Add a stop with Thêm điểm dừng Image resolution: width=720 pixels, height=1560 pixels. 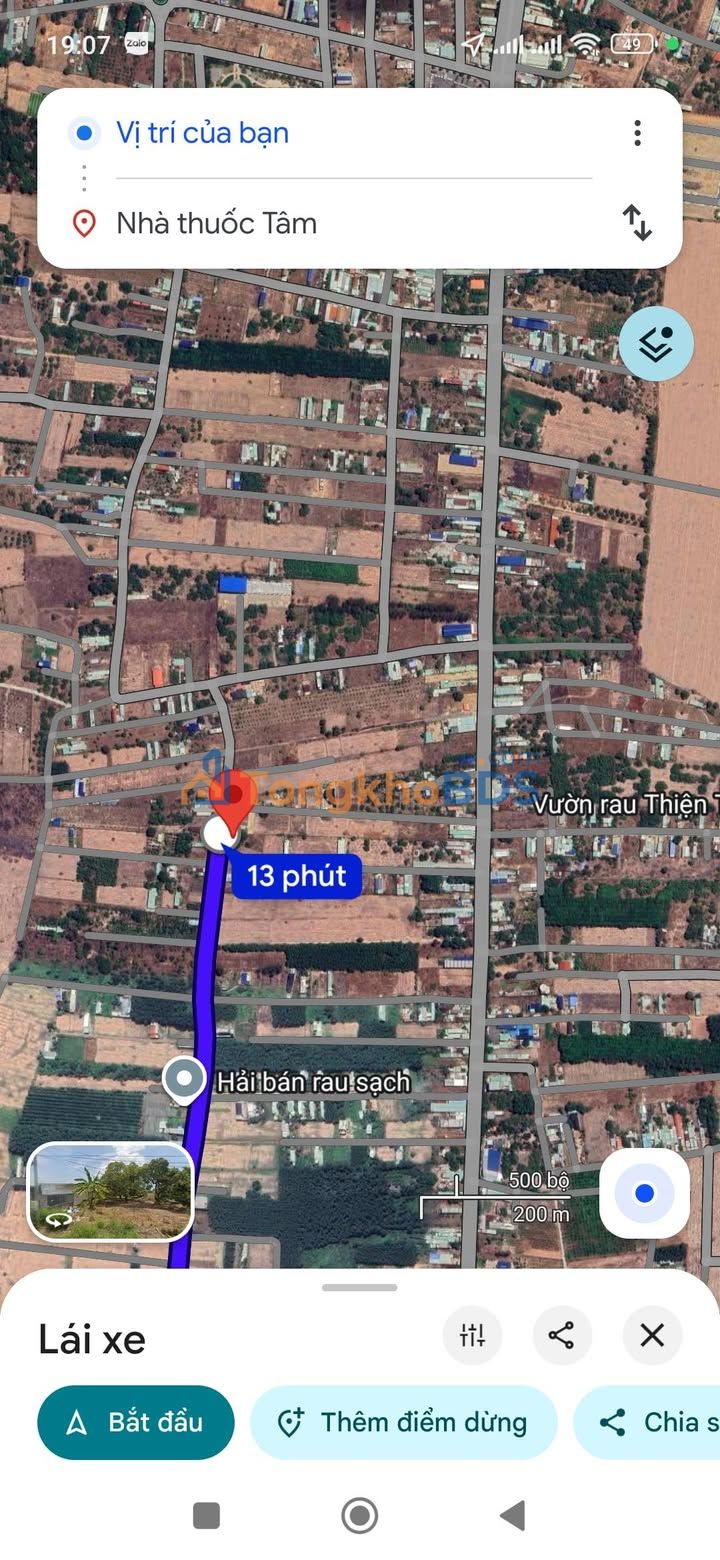403,1422
